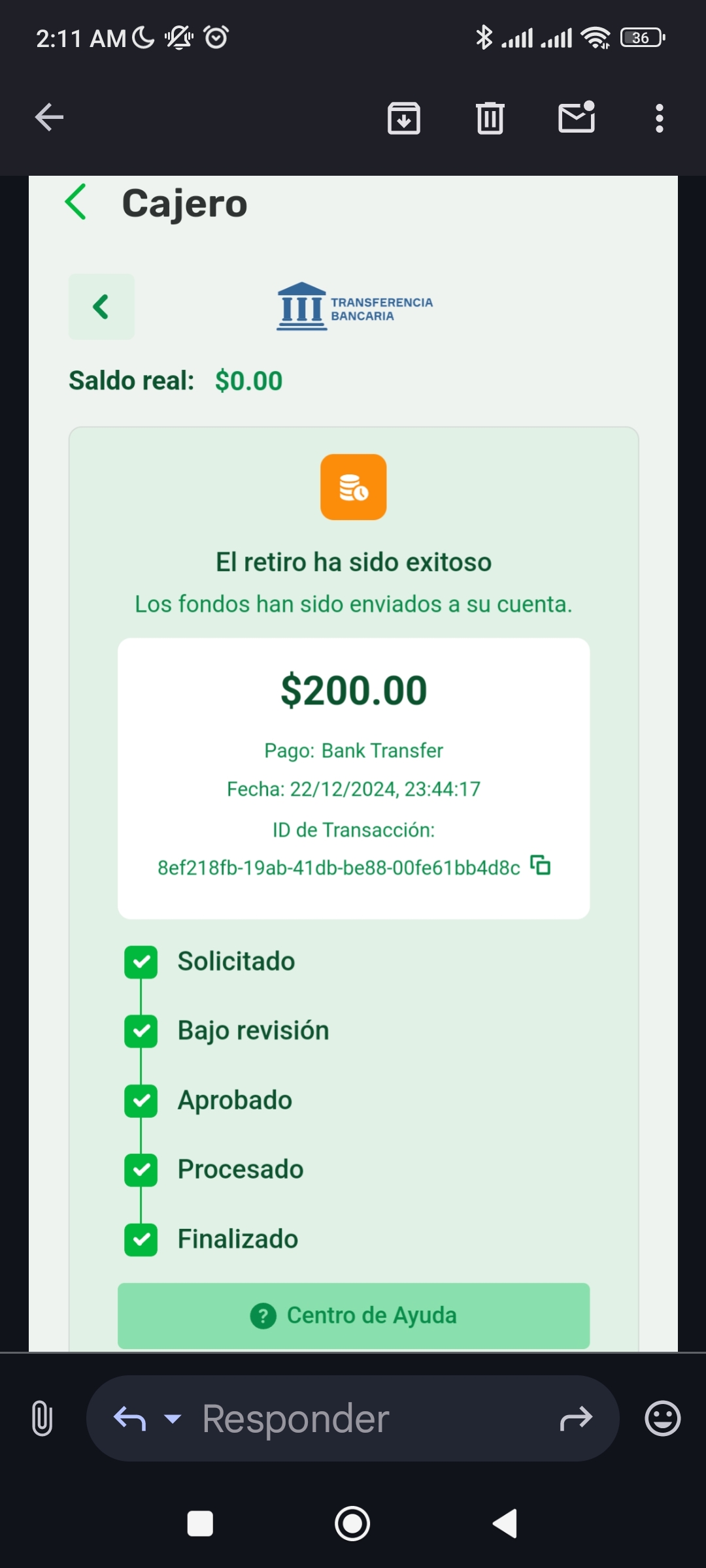Open the three-dot overflow menu
The width and height of the screenshot is (706, 1568).
660,118
